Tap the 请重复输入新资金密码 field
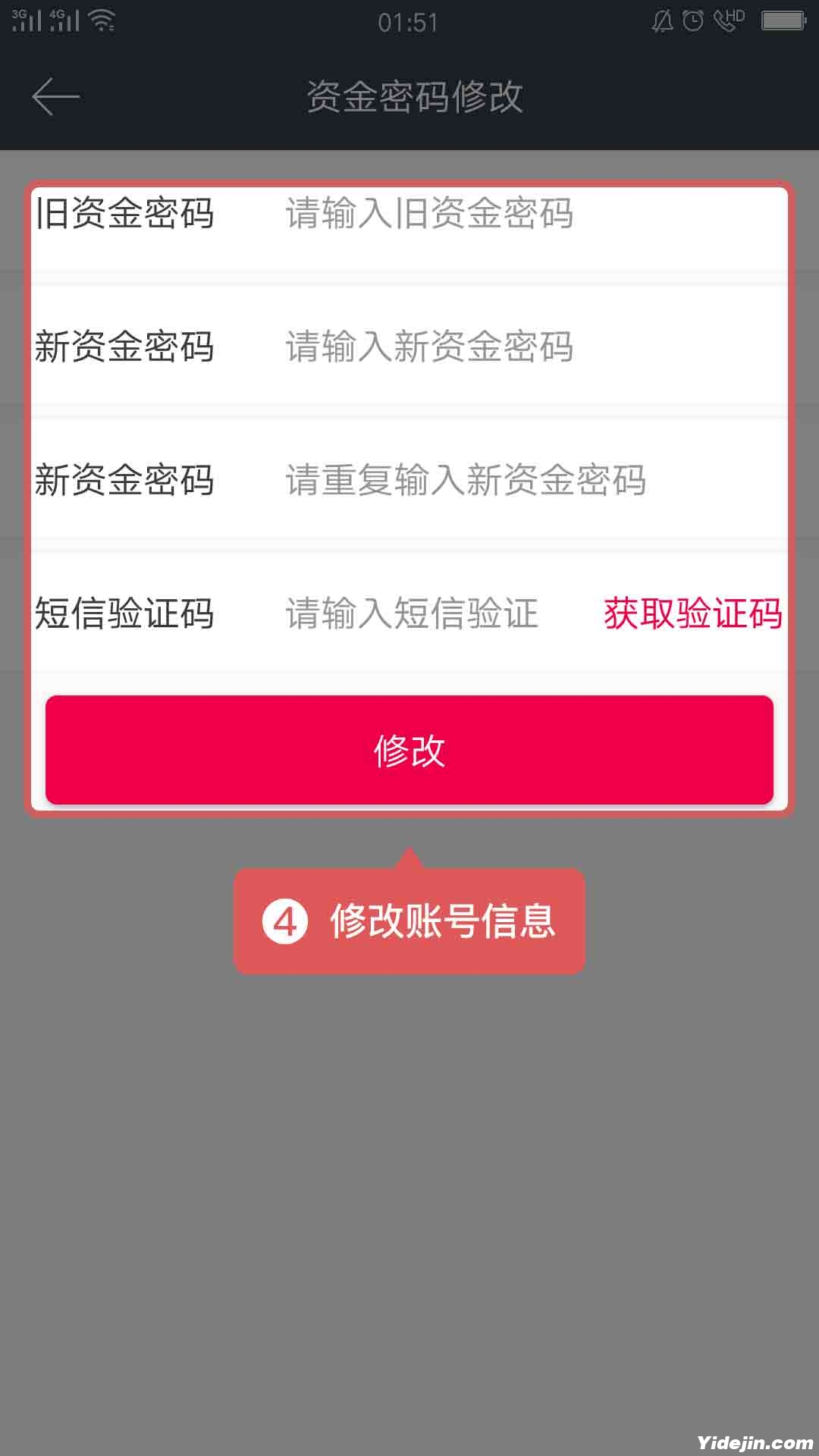Screen dimensions: 819x1456 [x=464, y=481]
